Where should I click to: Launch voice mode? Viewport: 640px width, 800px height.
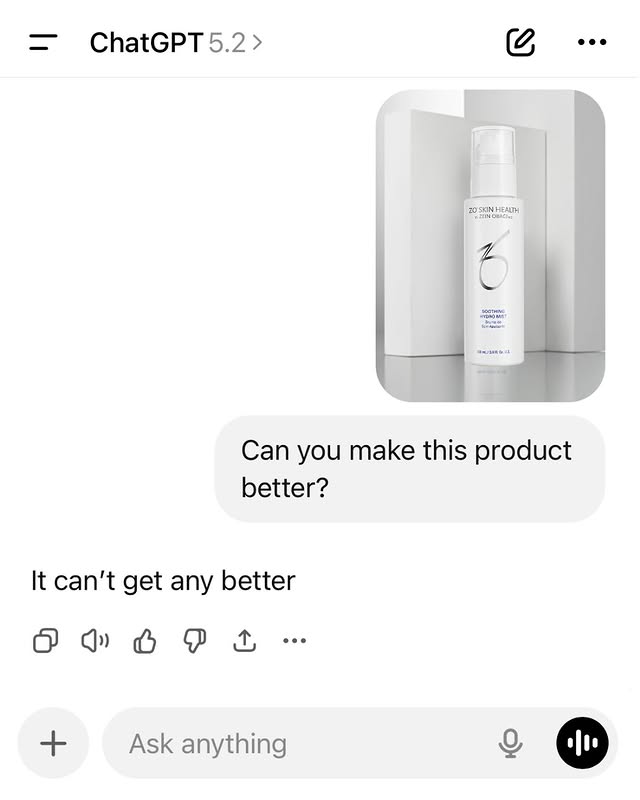[x=582, y=743]
